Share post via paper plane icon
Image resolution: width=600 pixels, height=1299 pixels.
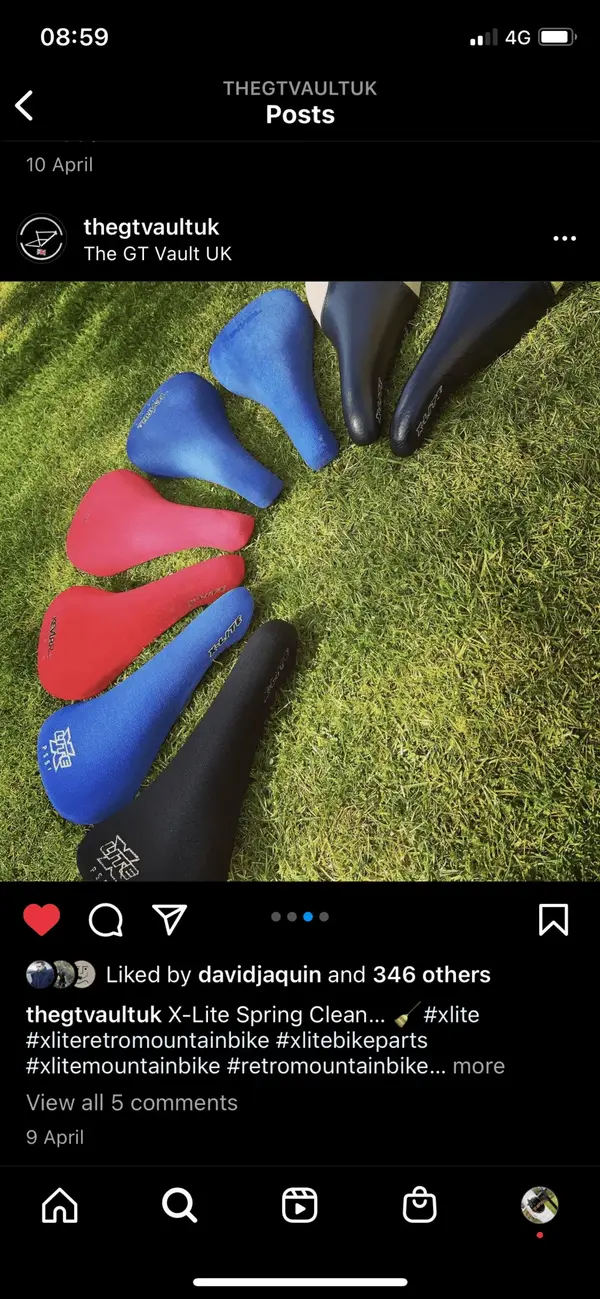(170, 920)
